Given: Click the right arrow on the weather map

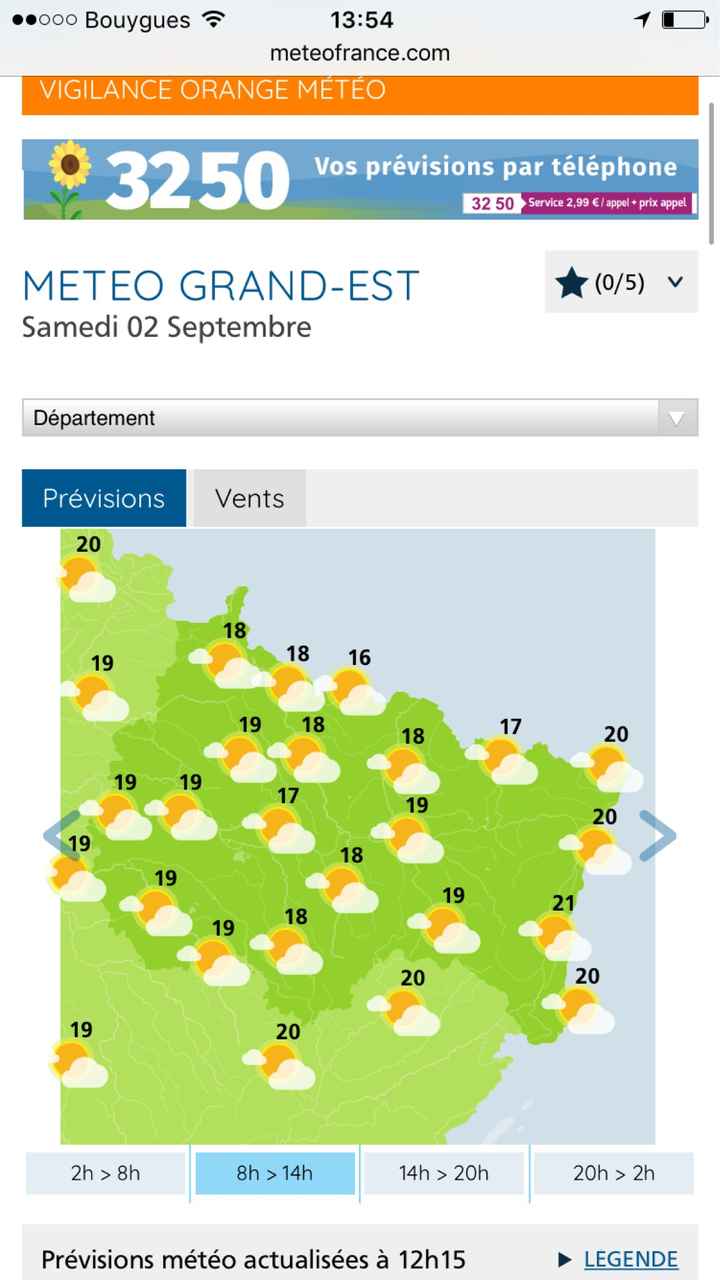Looking at the screenshot, I should (658, 836).
